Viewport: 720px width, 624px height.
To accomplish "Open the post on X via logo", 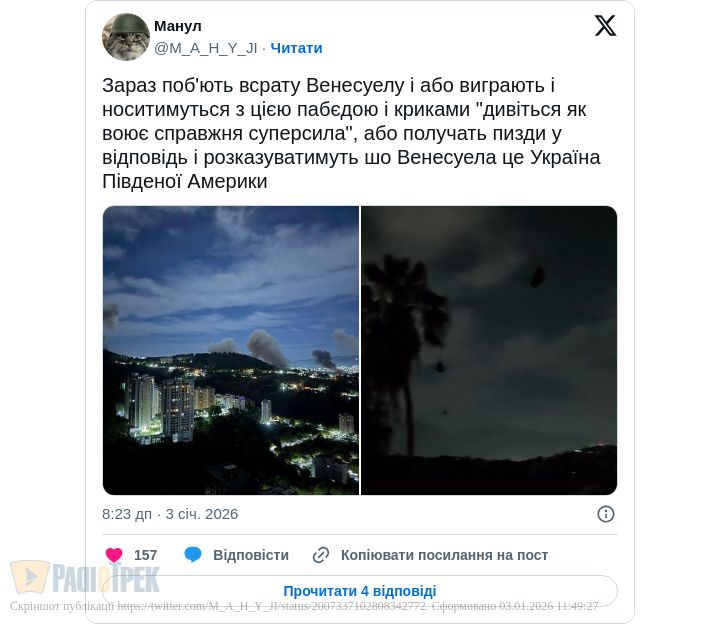I will (x=605, y=26).
